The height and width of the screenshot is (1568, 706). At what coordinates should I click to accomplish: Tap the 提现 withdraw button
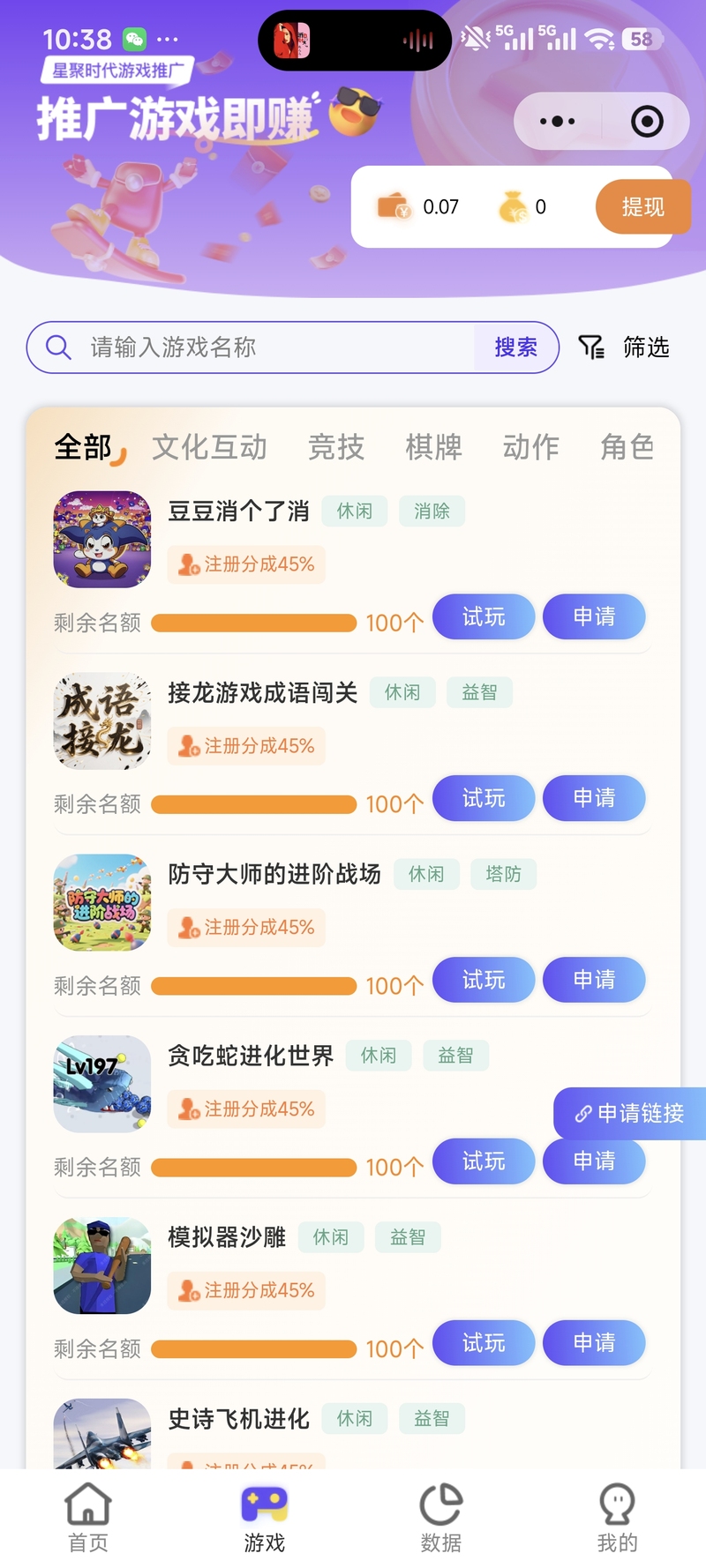(642, 207)
